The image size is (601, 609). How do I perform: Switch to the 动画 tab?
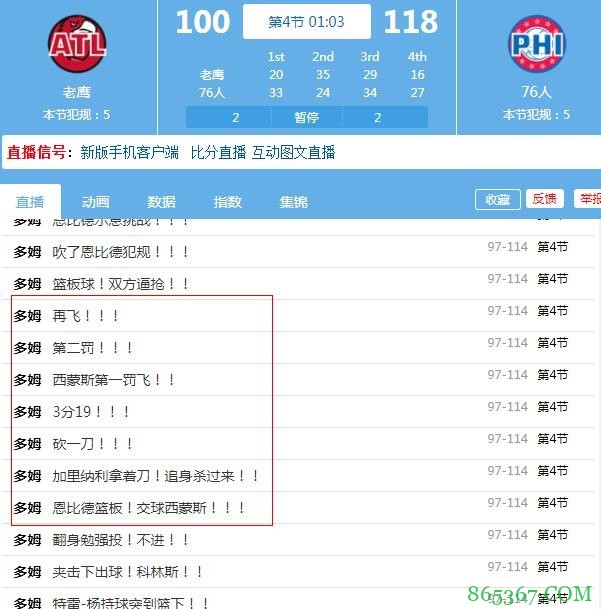pyautogui.click(x=96, y=201)
